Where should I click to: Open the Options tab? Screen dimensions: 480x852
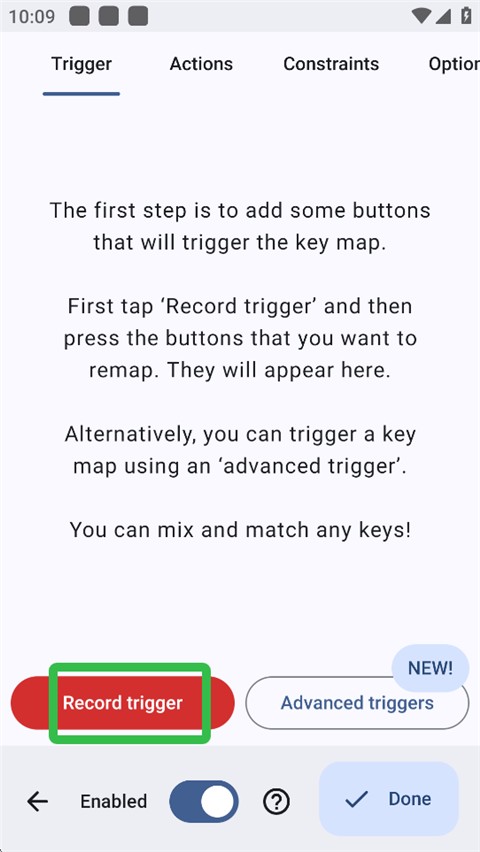[x=454, y=64]
